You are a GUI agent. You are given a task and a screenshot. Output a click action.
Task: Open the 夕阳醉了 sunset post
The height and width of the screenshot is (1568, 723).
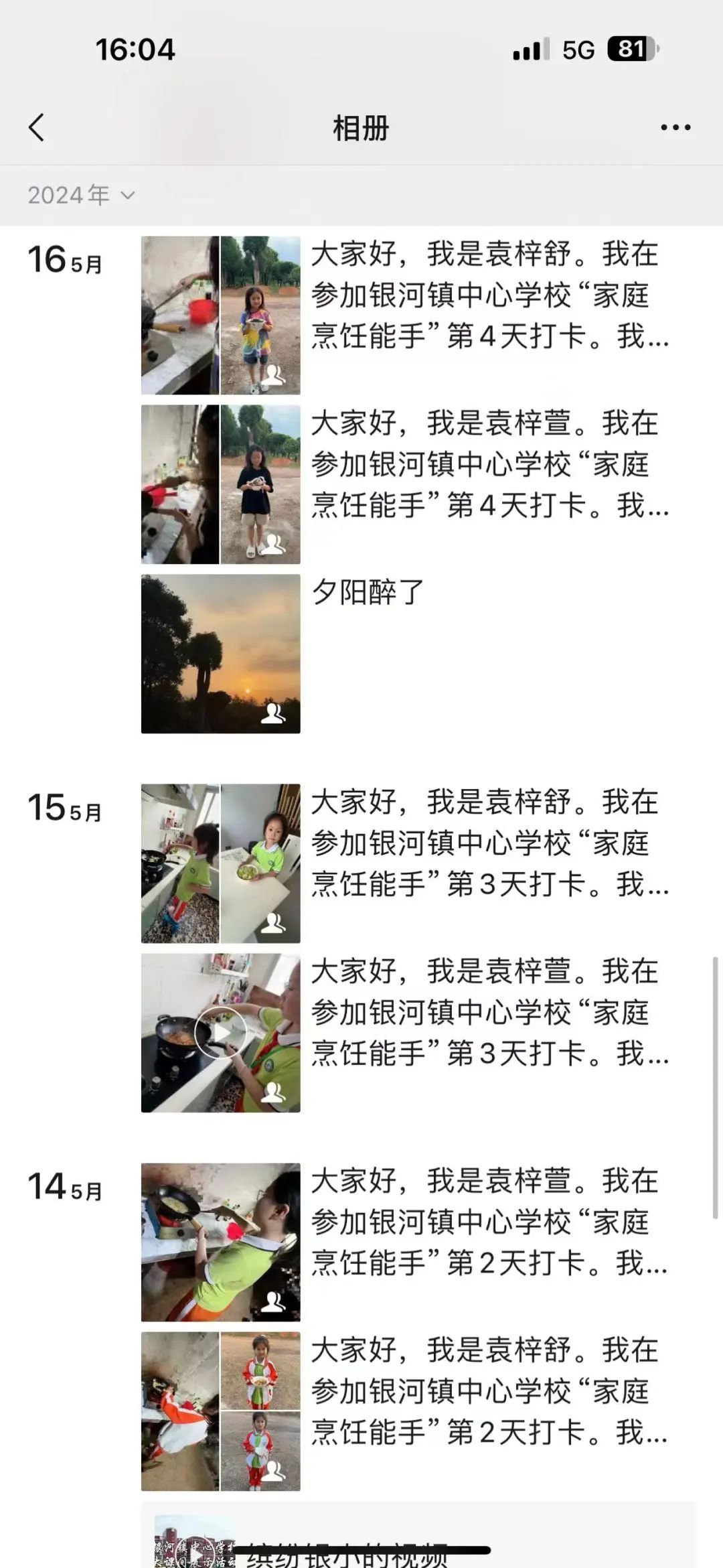(x=221, y=654)
